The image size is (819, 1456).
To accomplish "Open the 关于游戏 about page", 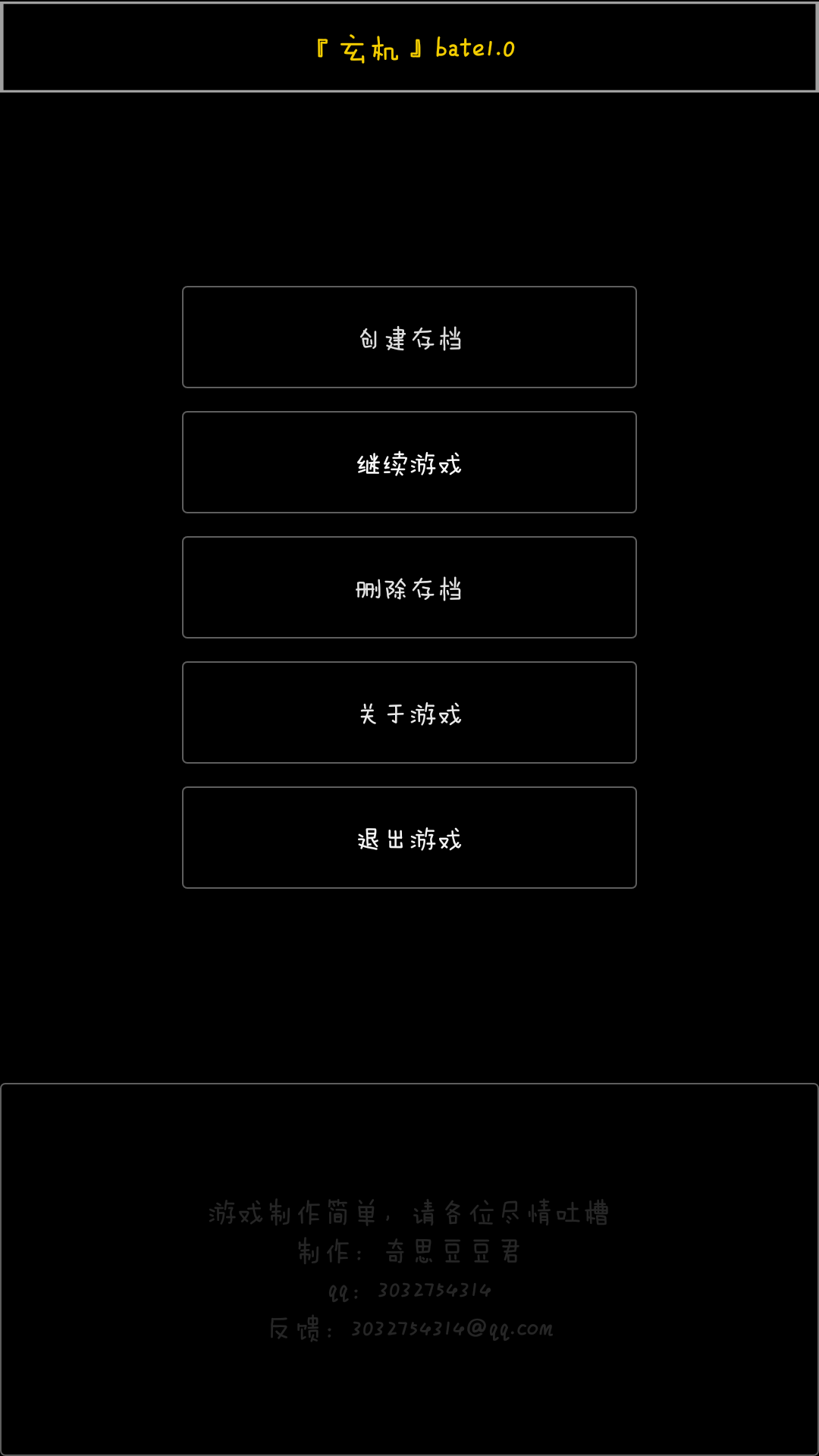I will [409, 713].
